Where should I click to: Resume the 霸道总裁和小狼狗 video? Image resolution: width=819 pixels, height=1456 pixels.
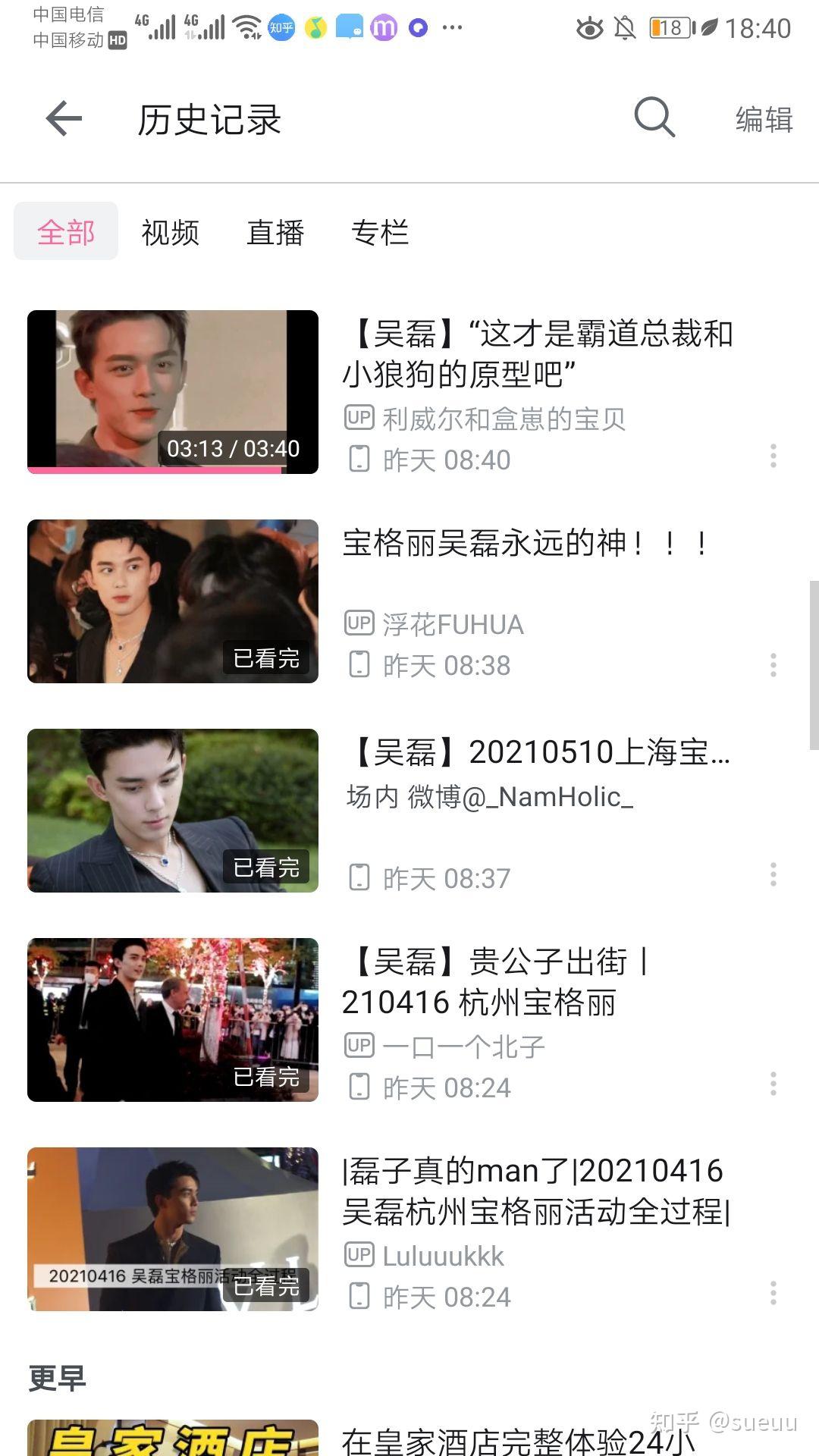coord(173,391)
